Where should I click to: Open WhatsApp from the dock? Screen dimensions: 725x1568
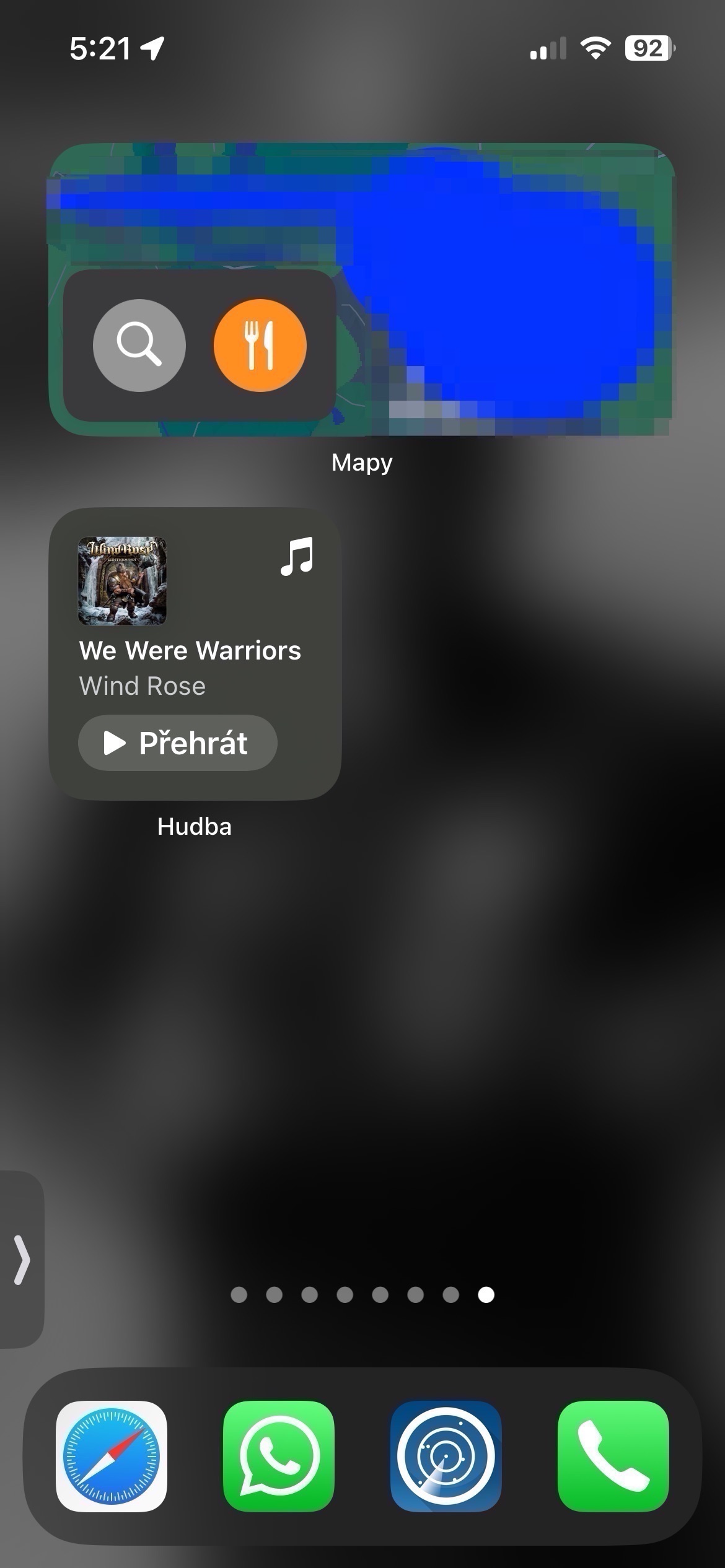coord(279,1456)
